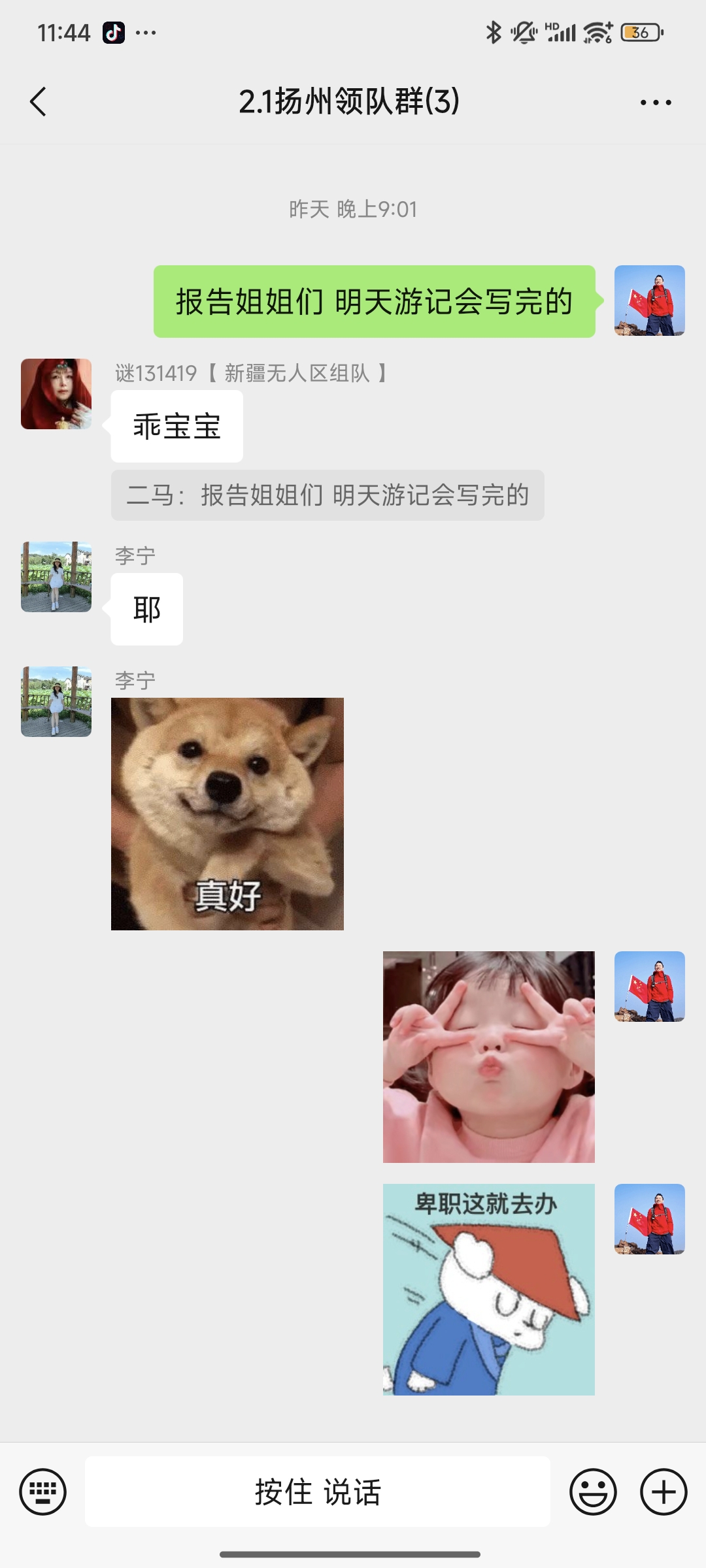Viewport: 706px width, 1568px height.
Task: Open the pouting baby sticker image
Action: coord(489,1057)
